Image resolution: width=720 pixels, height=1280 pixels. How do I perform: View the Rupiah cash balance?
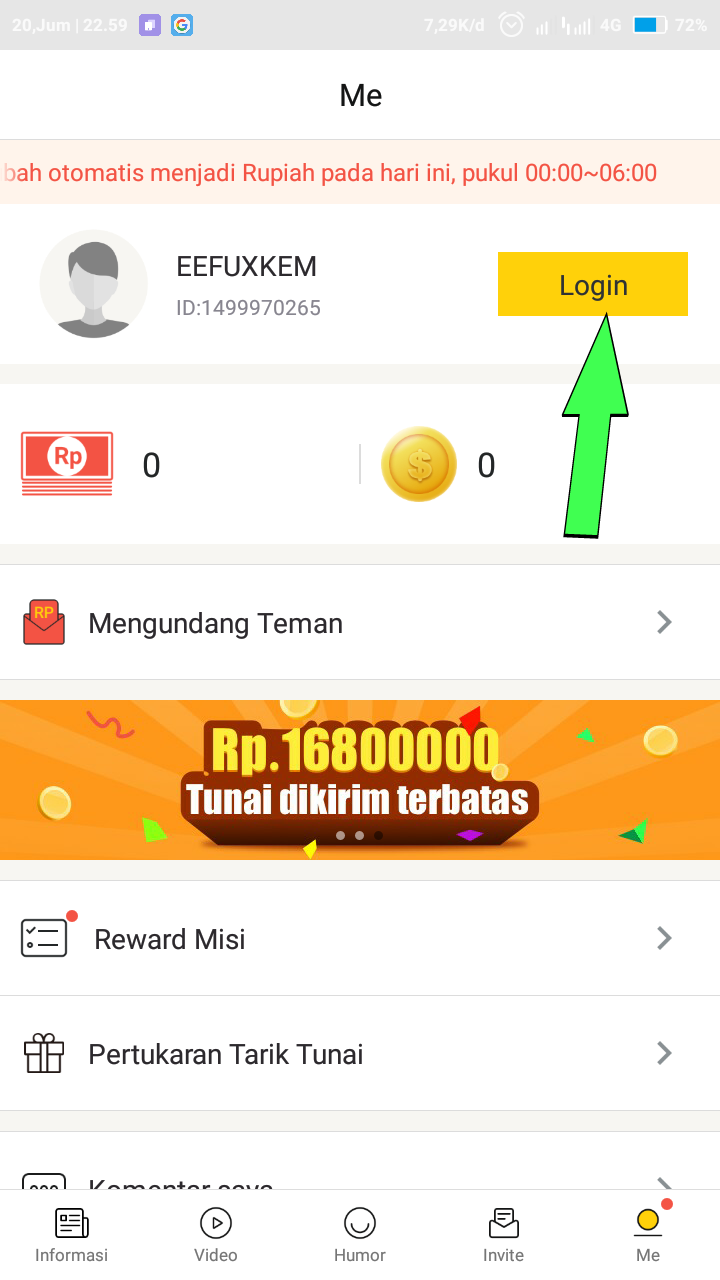(90, 465)
